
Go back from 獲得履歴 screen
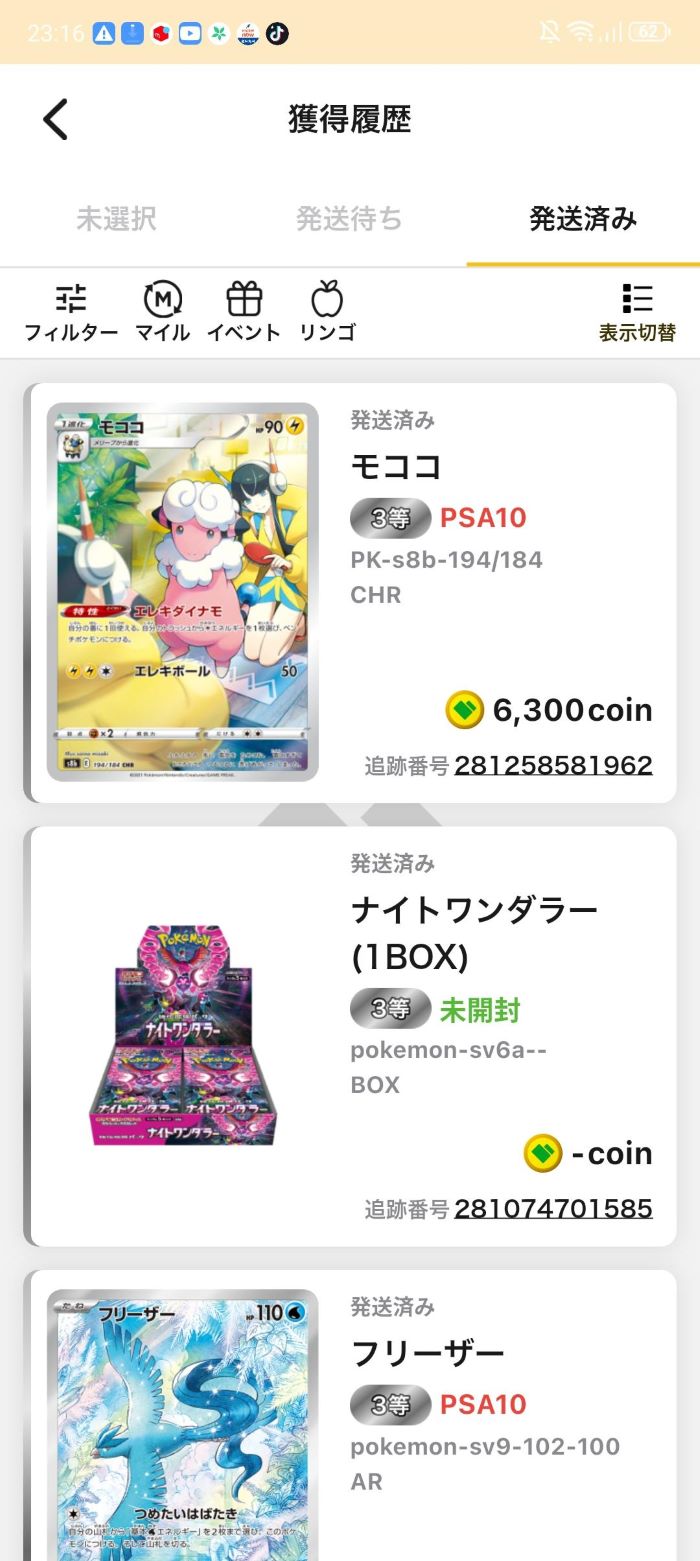tap(56, 119)
